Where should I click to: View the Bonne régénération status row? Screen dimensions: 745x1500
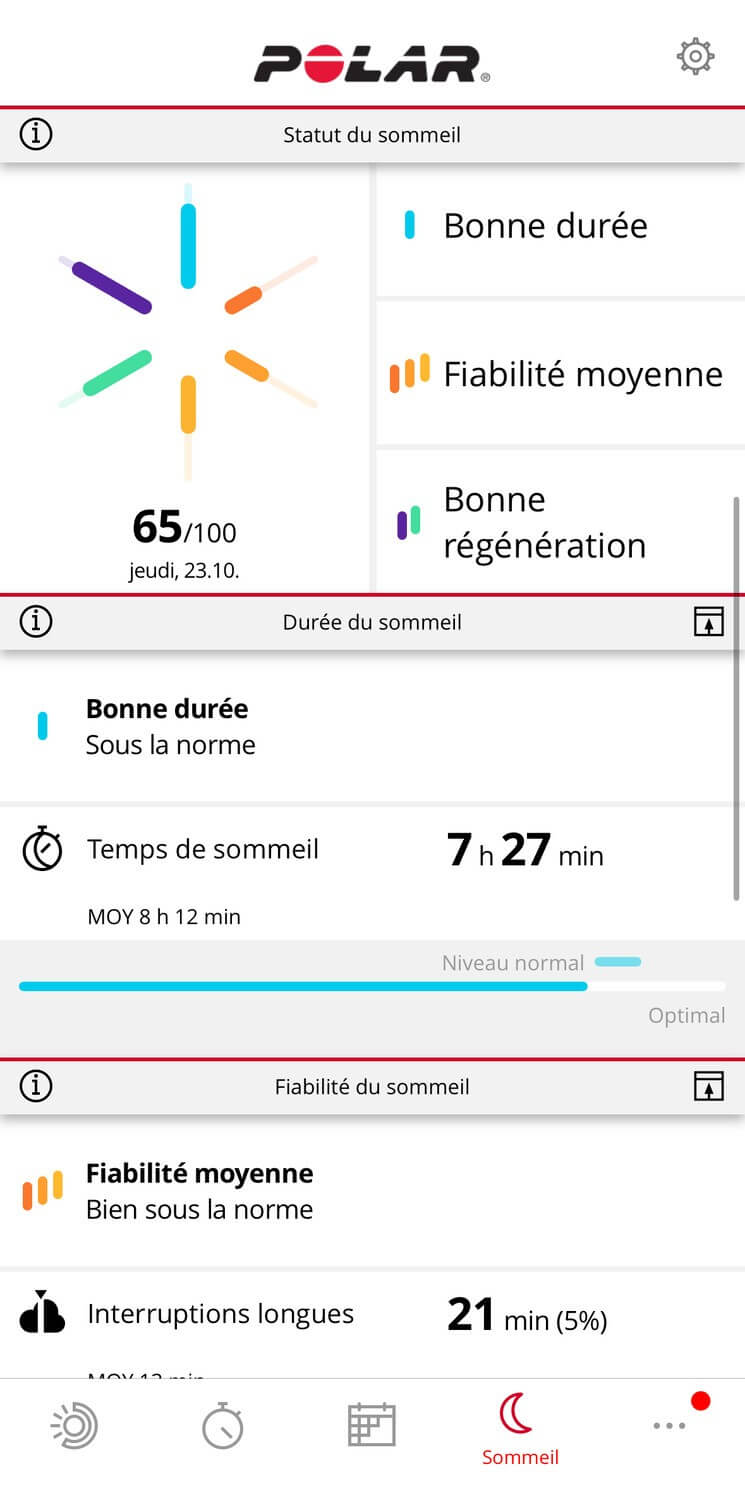pyautogui.click(x=560, y=522)
